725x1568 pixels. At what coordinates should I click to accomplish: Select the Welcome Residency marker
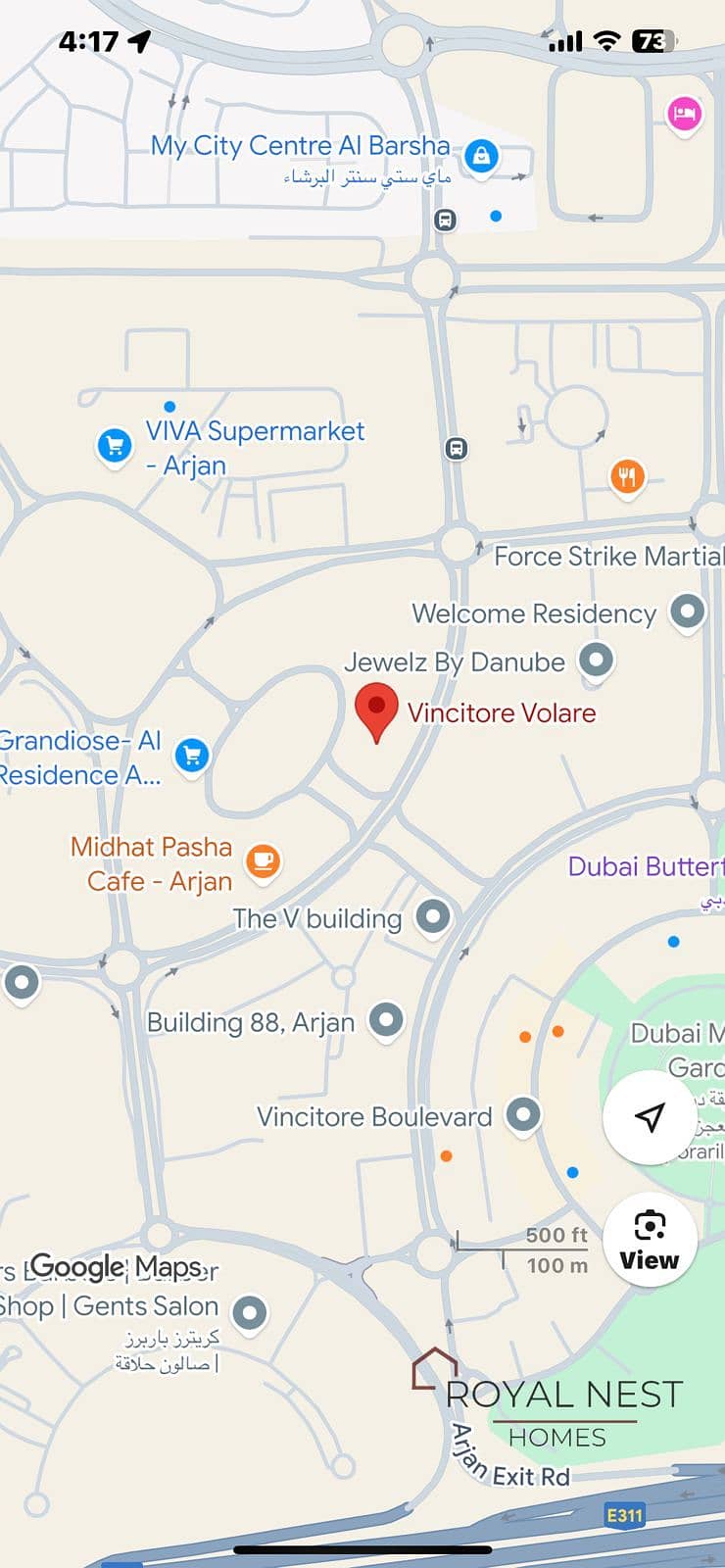click(688, 612)
